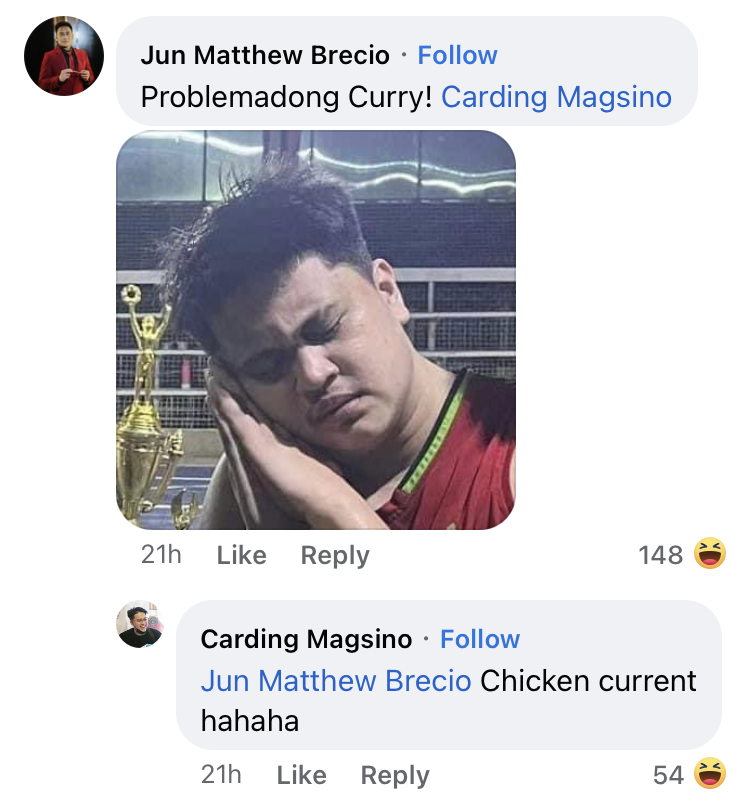Open Jun Matthew Brecio mention in reply
The height and width of the screenshot is (806, 732).
[335, 681]
